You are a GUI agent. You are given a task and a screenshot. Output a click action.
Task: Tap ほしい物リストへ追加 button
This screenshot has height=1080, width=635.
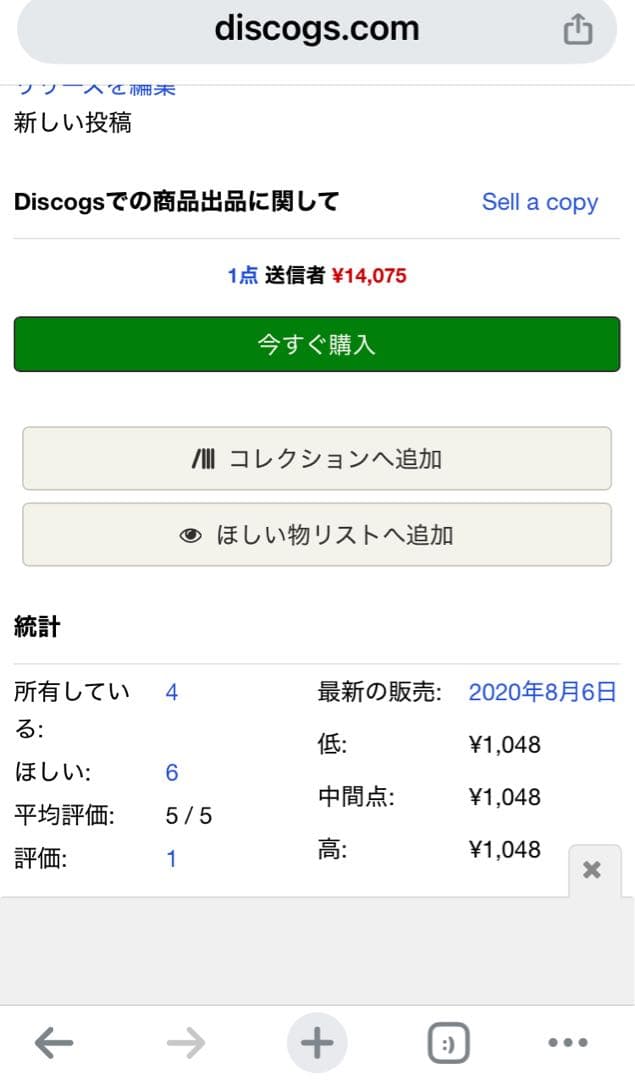click(x=316, y=535)
